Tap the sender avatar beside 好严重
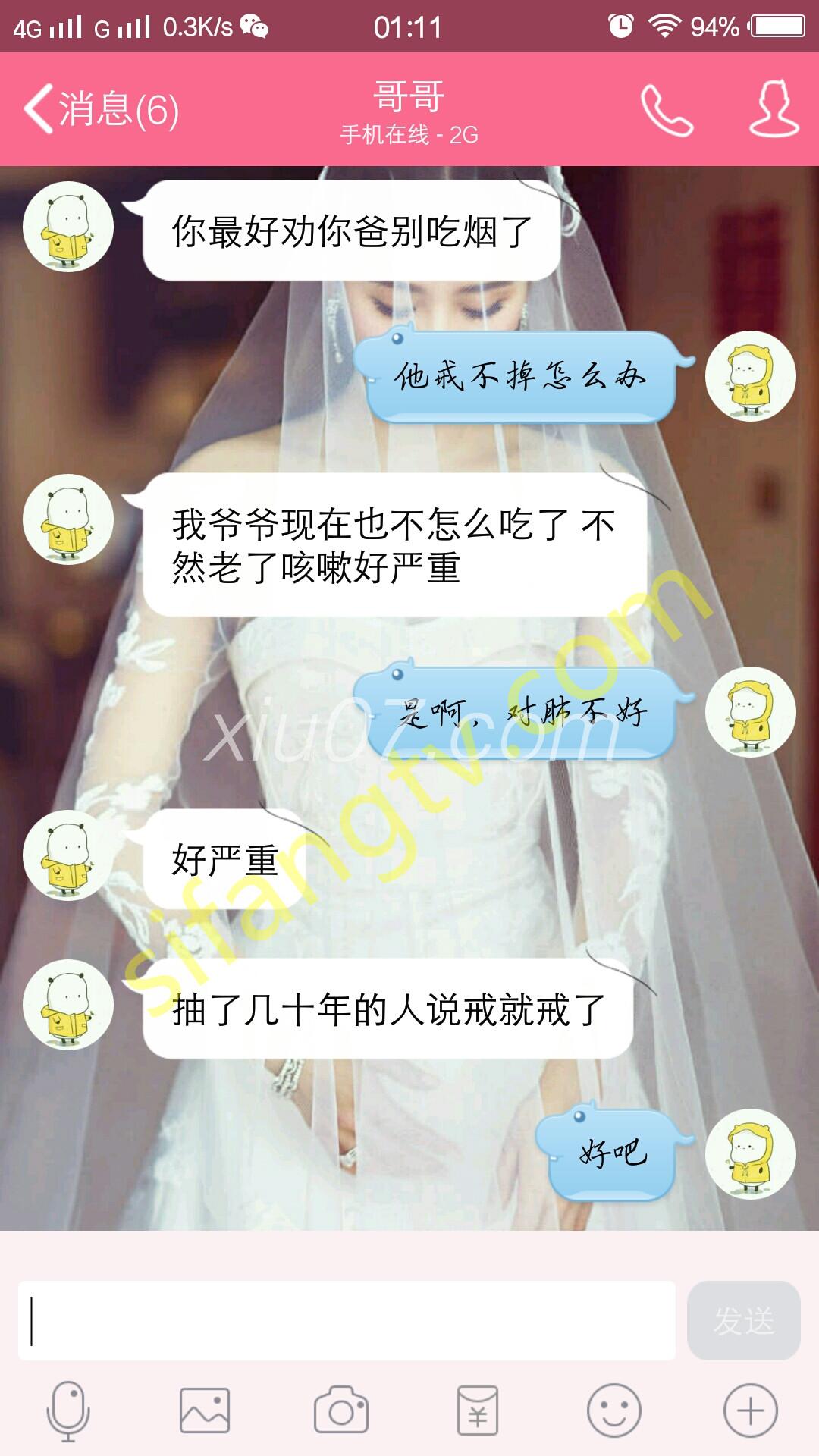This screenshot has height=1456, width=819. point(68,855)
